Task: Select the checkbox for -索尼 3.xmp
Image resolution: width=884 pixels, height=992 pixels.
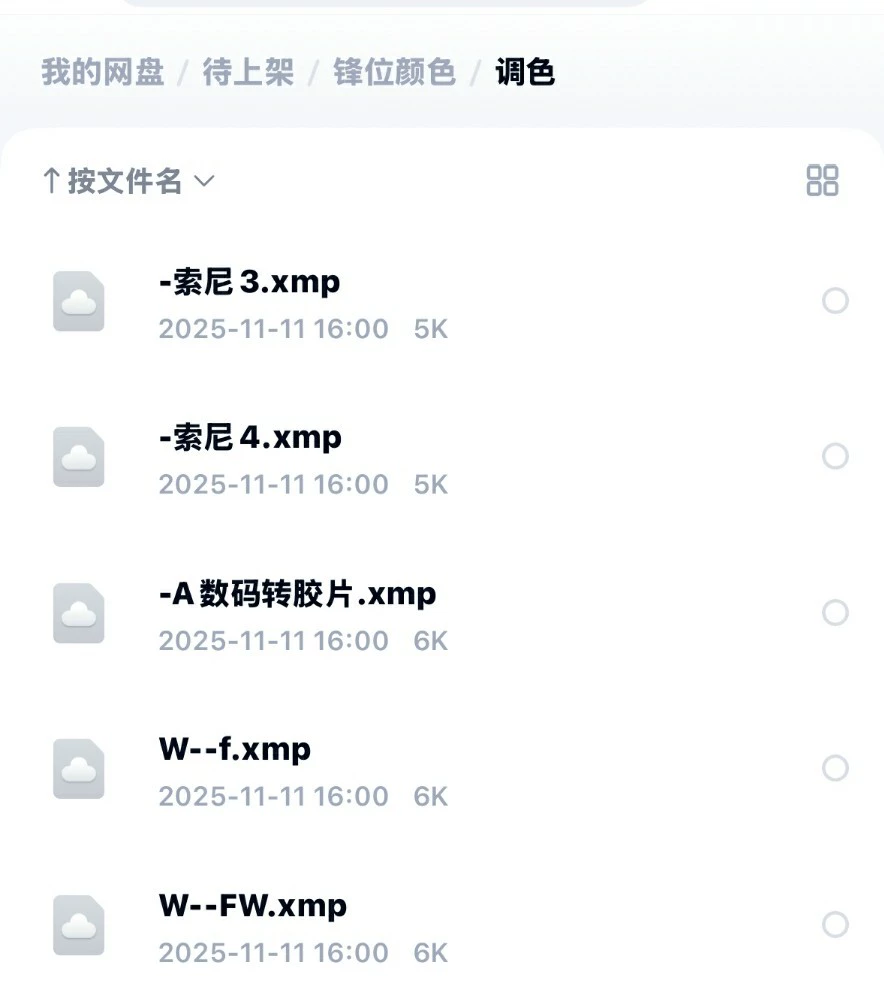Action: coord(835,301)
